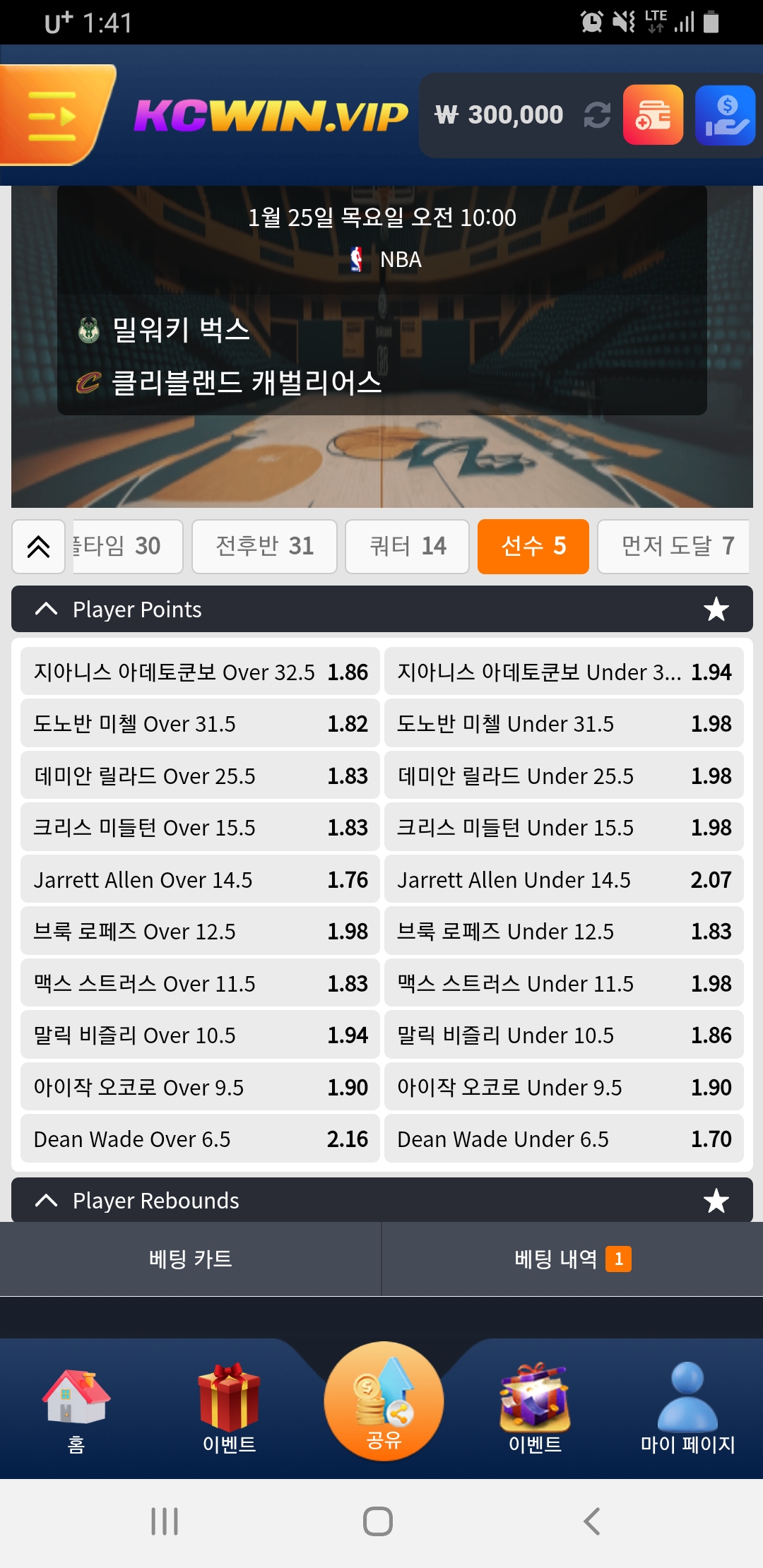Favorite the Player Points market star
The width and height of the screenshot is (763, 1568).
click(716, 610)
